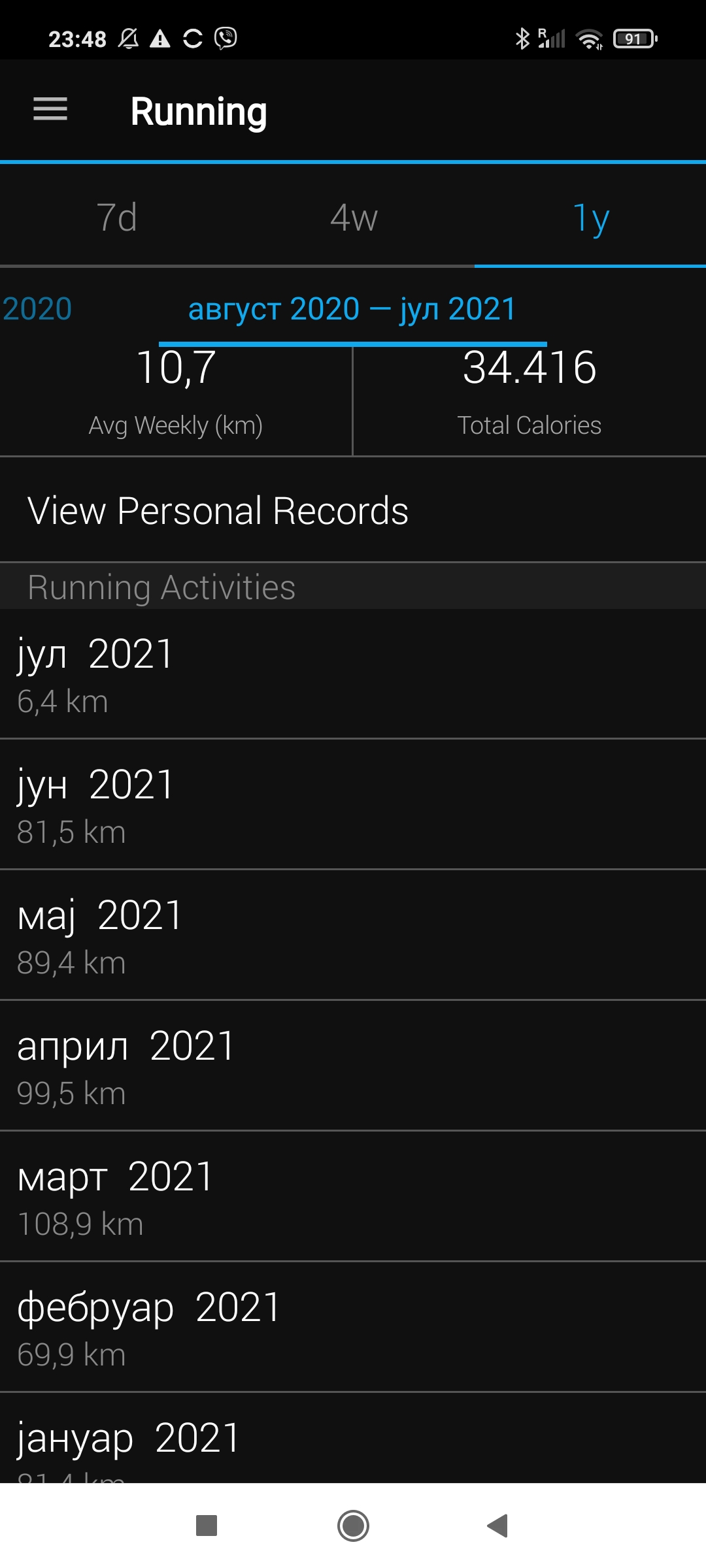Show март 2021 running activities
Screen dimensions: 706x1568
click(x=353, y=1198)
